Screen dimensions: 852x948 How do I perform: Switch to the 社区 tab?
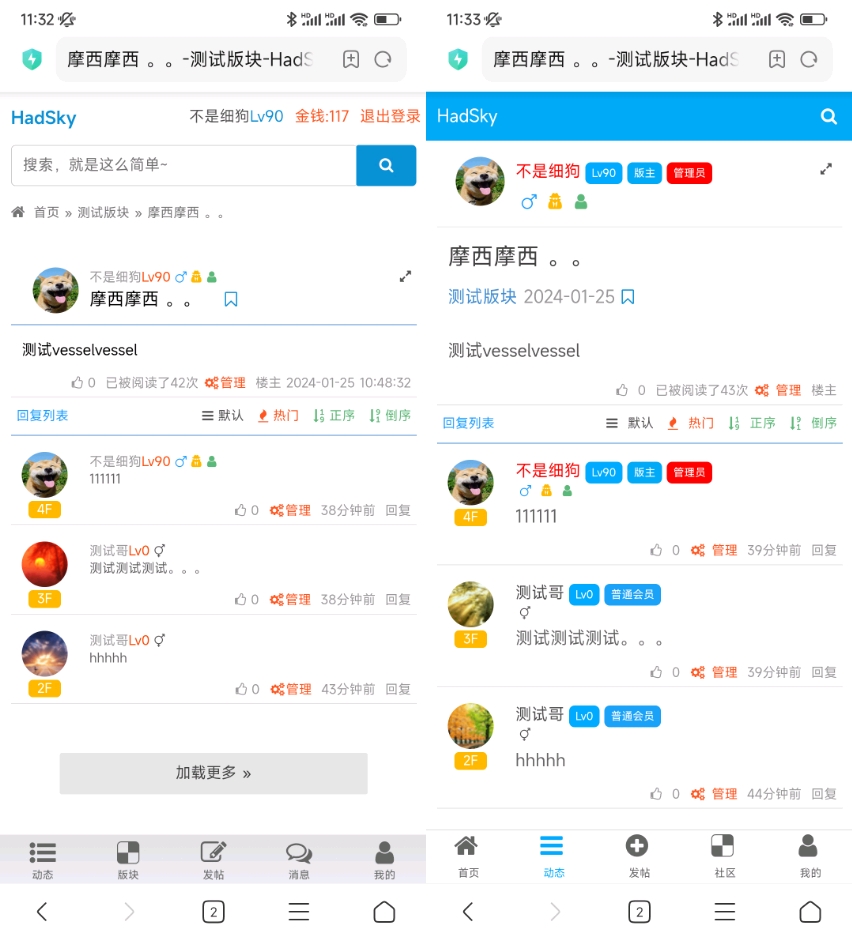point(724,856)
